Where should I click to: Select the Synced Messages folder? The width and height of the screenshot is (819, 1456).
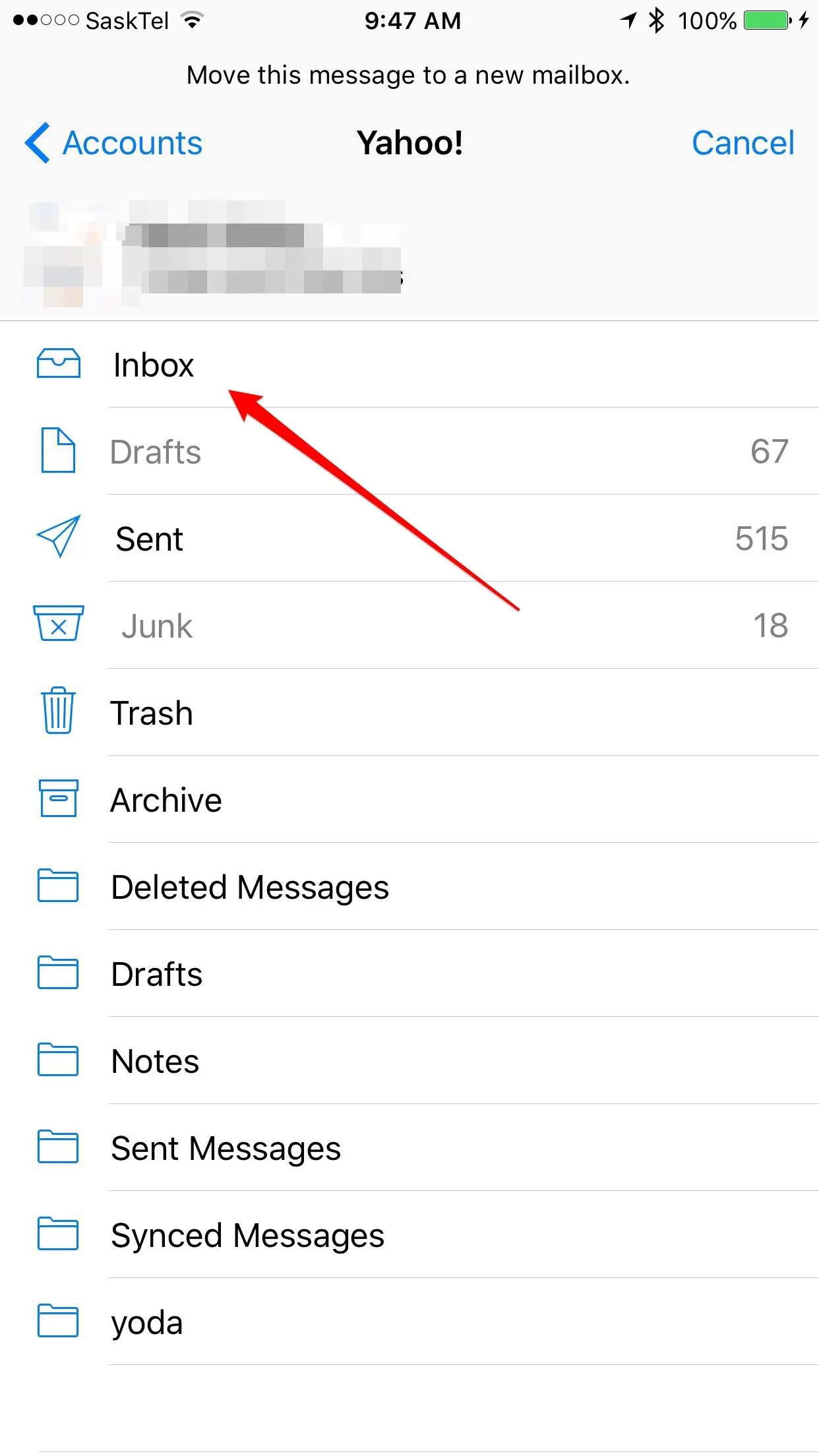247,1235
